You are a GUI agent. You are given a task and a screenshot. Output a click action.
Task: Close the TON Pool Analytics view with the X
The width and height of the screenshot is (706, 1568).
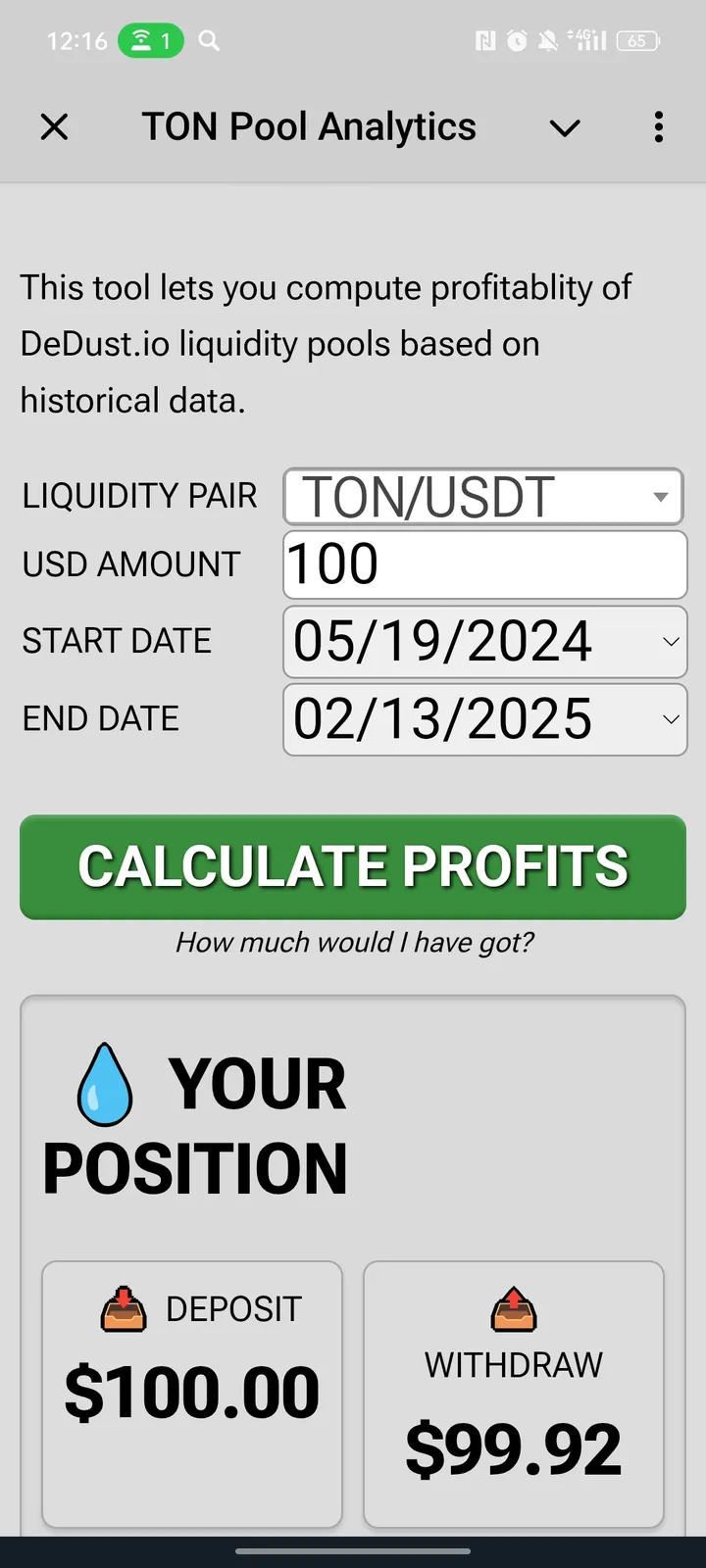coord(55,126)
